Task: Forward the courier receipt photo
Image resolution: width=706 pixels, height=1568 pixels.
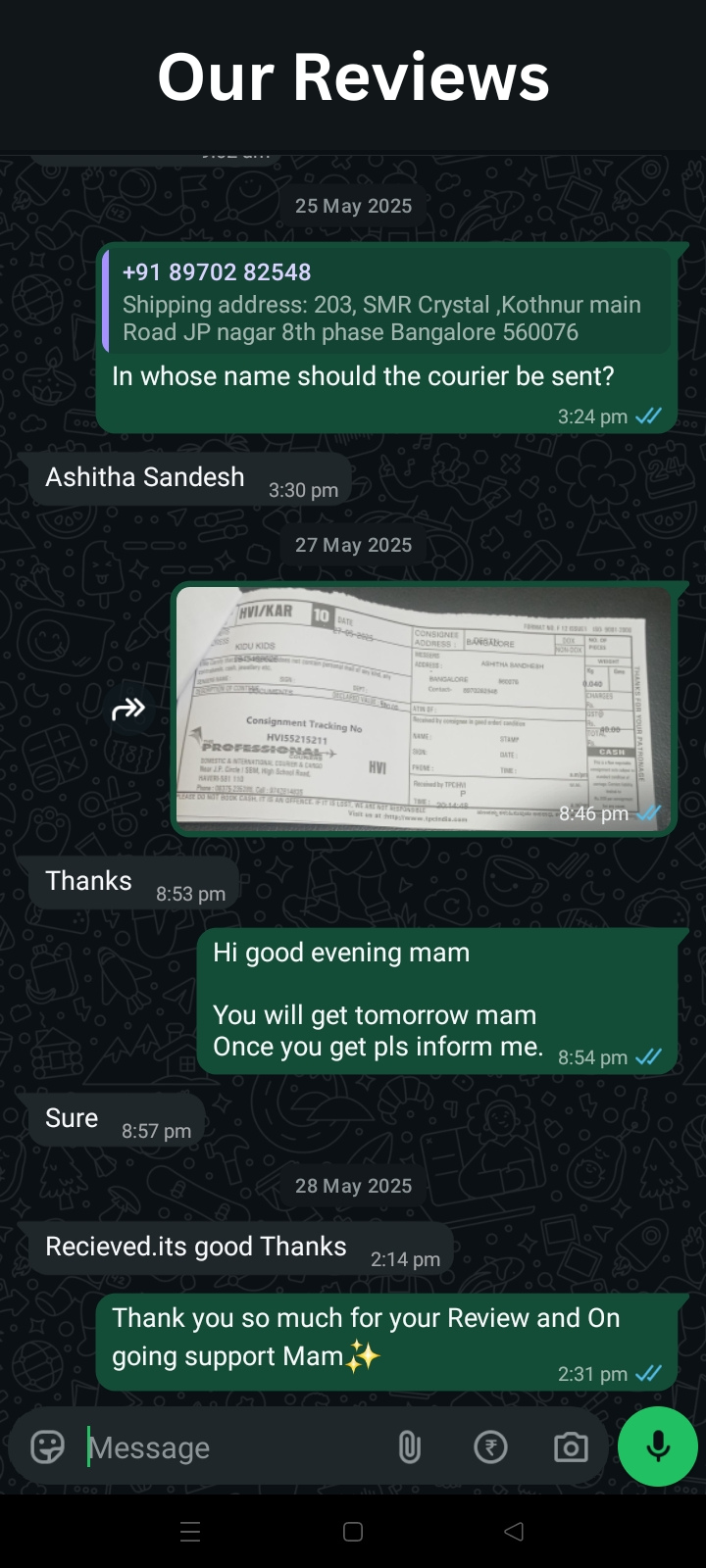Action: click(x=128, y=709)
